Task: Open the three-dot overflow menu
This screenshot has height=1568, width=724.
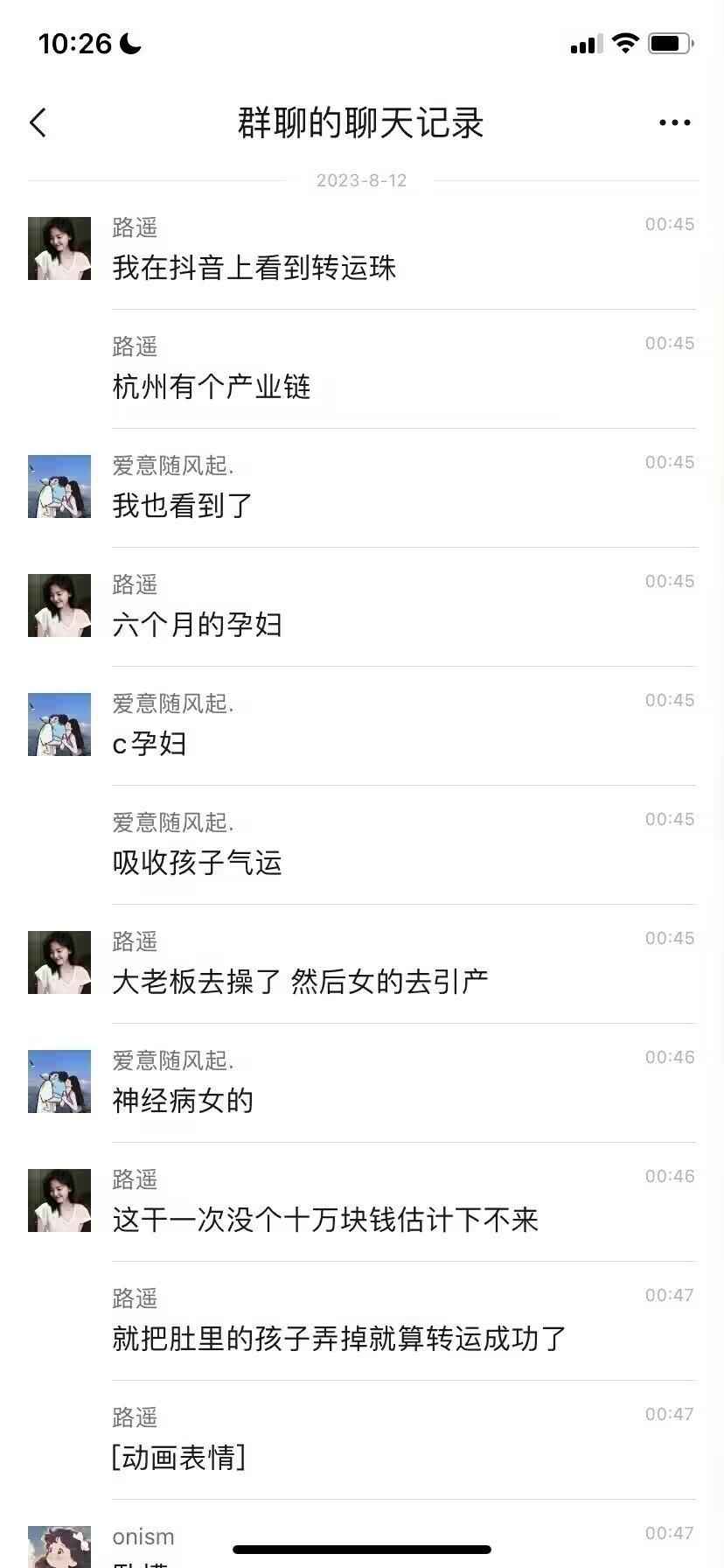Action: click(x=674, y=123)
